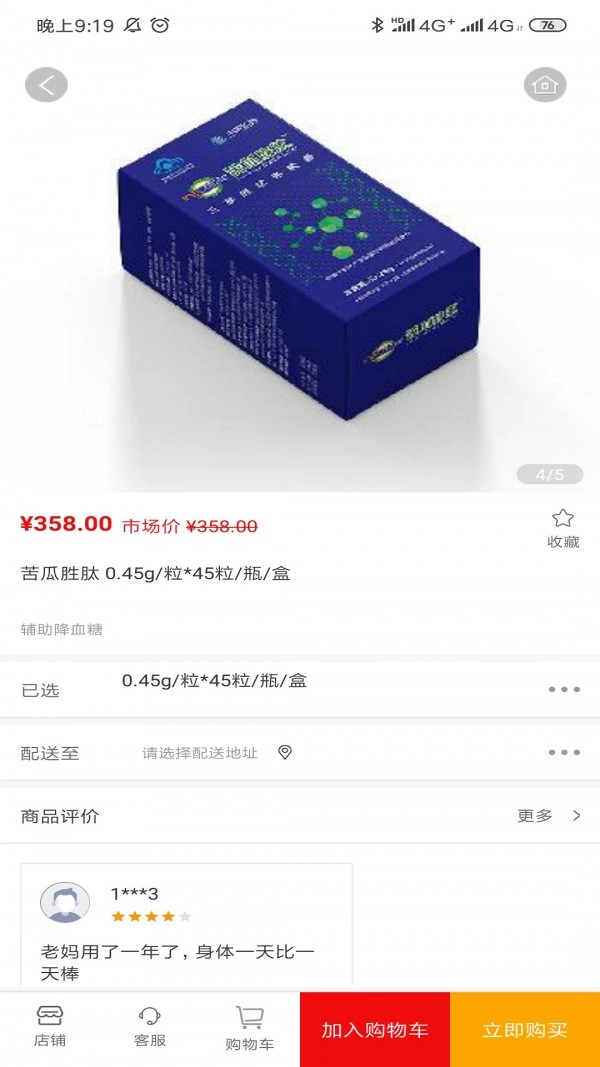600x1067 pixels.
Task: Buy now with 立即购买
Action: tap(525, 1030)
